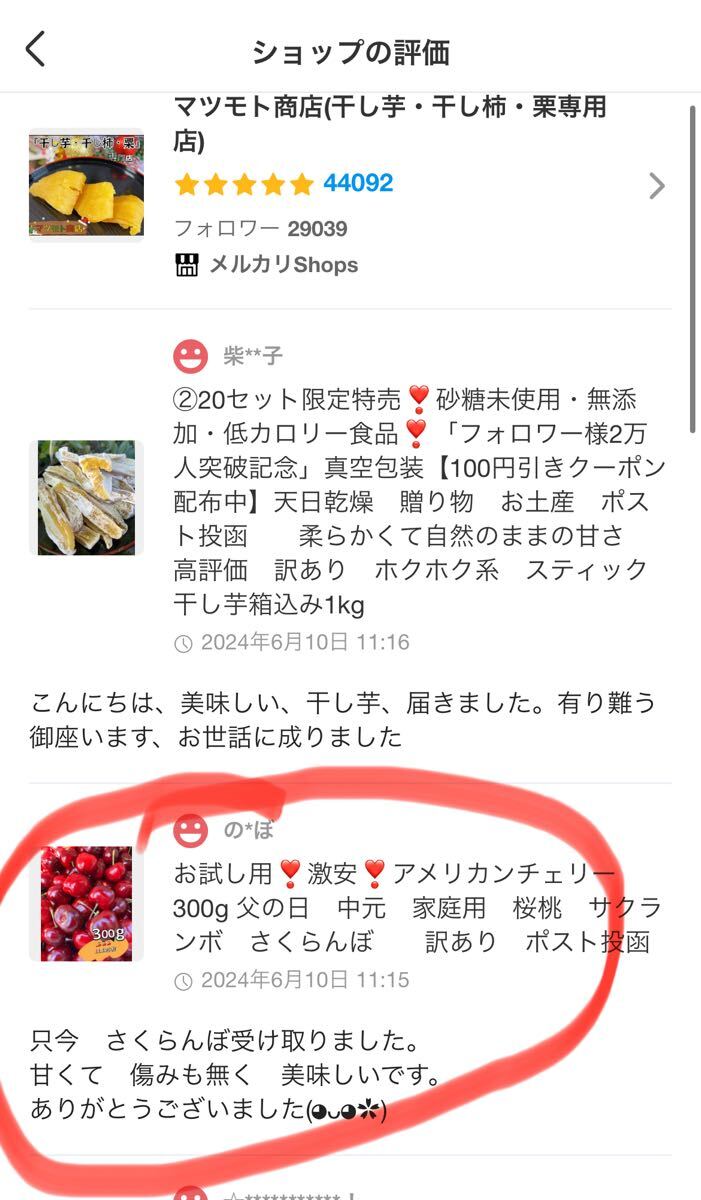Screen dimensions: 701x1200
Task: Open the マツモト商店 shop thumbnail image
Action: tap(86, 185)
